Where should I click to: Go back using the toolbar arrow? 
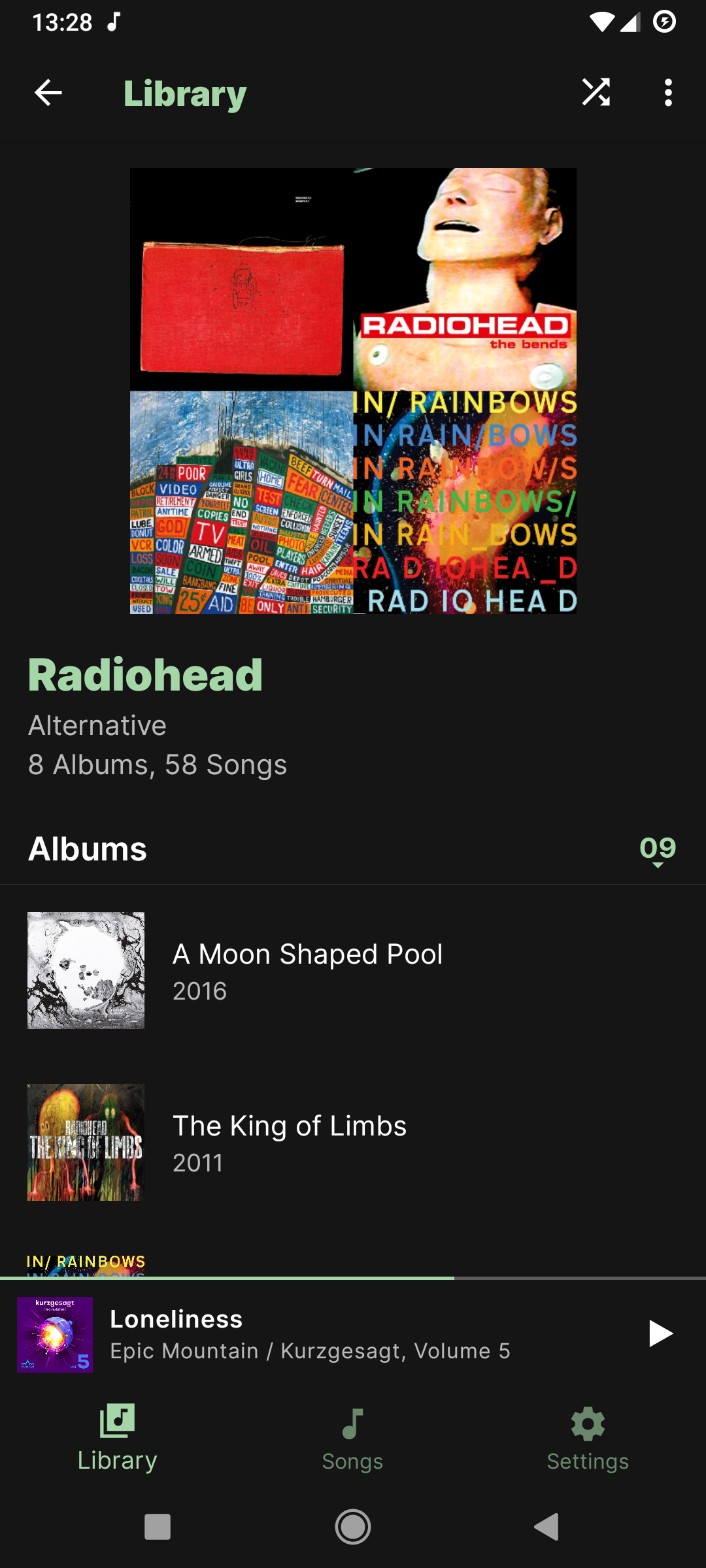pyautogui.click(x=48, y=93)
